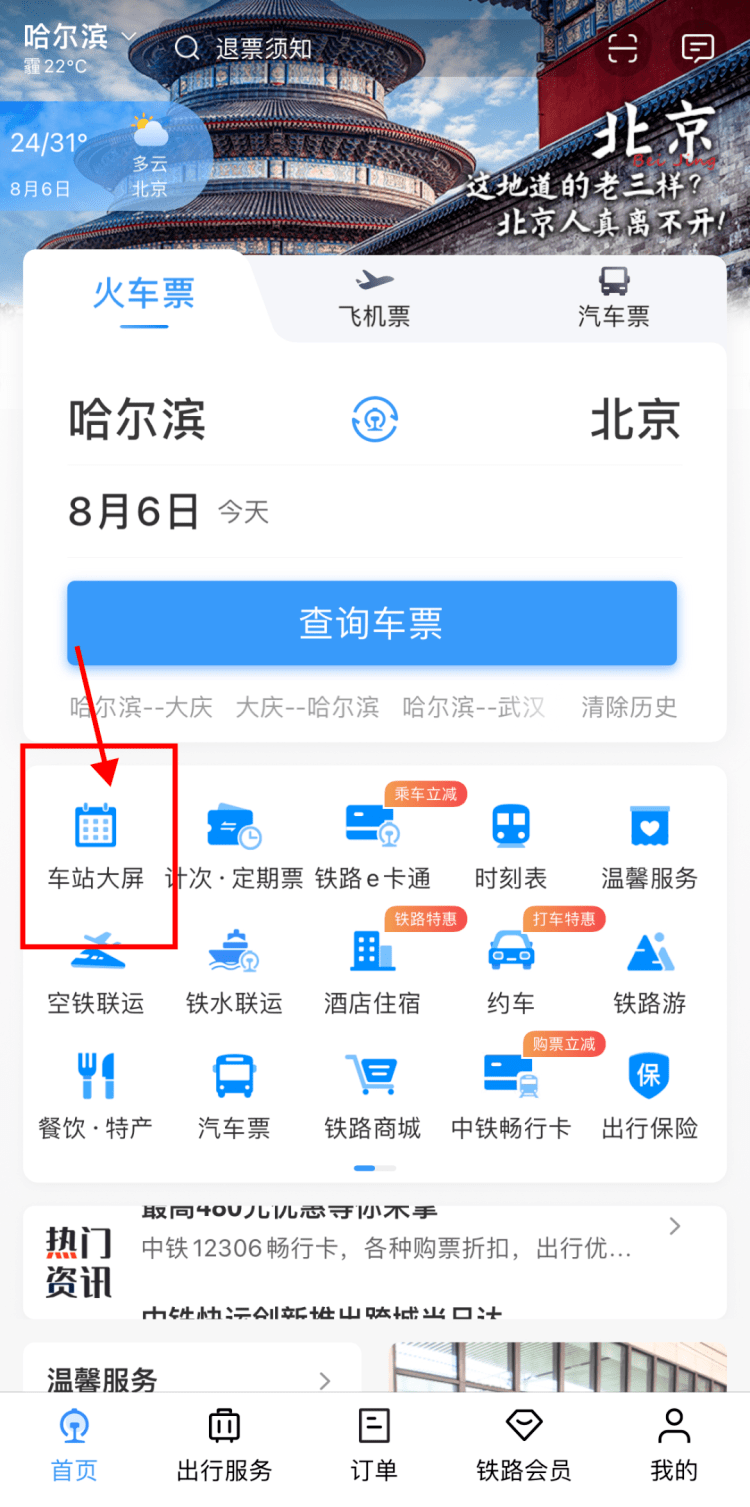750x1507 pixels.
Task: Change city from 哈尔滨 dropdown
Action: [80, 38]
